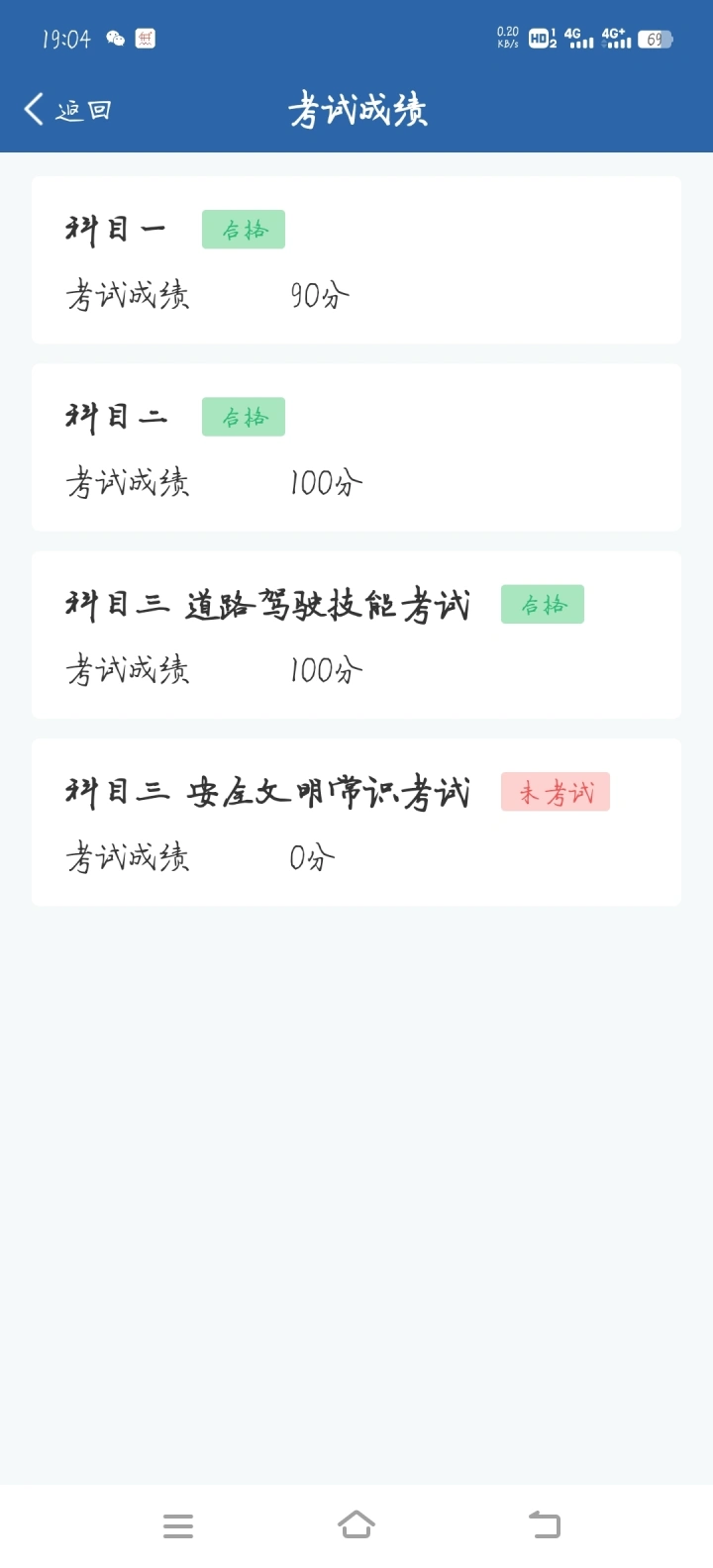Tap the system back button
713x1568 pixels.
[x=544, y=1524]
